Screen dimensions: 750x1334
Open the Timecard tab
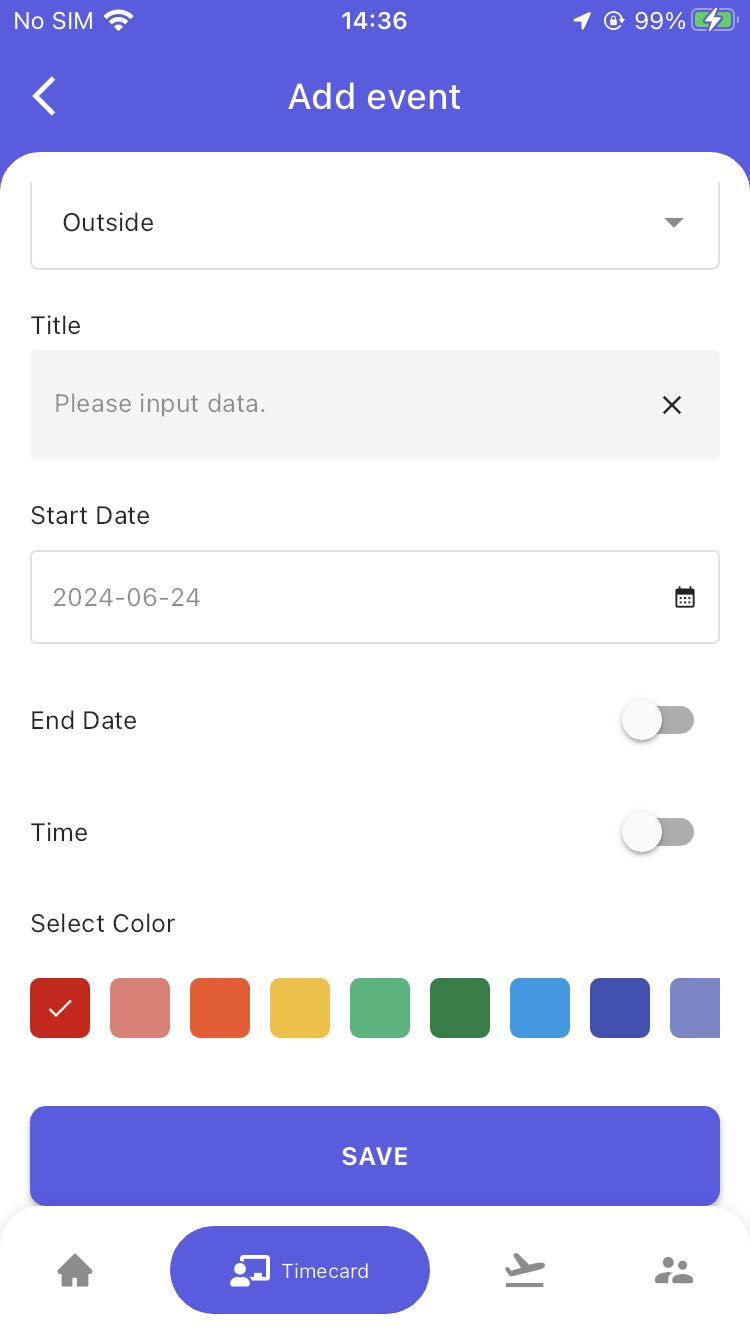click(x=300, y=1270)
